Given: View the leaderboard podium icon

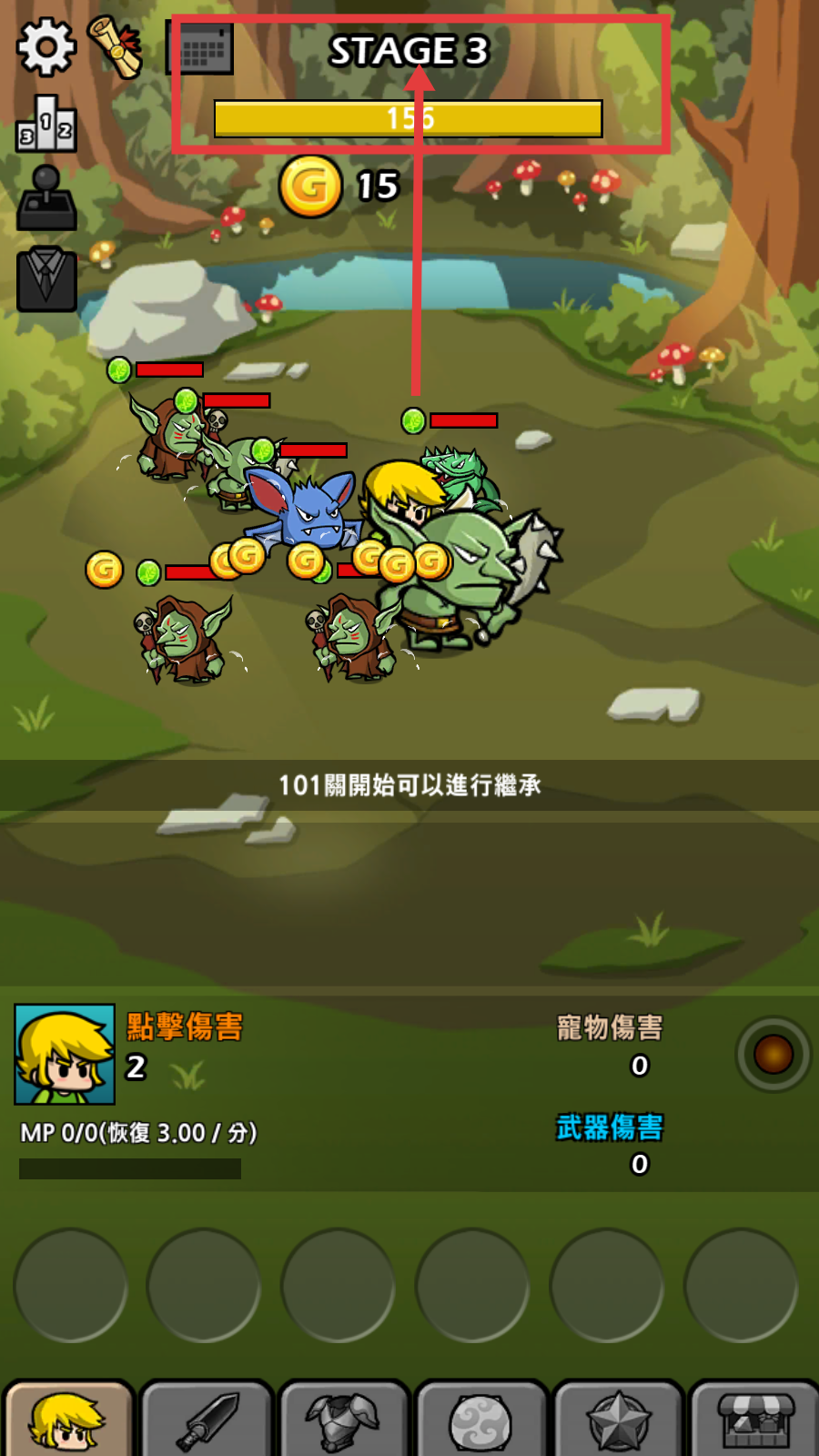Looking at the screenshot, I should pos(46,124).
